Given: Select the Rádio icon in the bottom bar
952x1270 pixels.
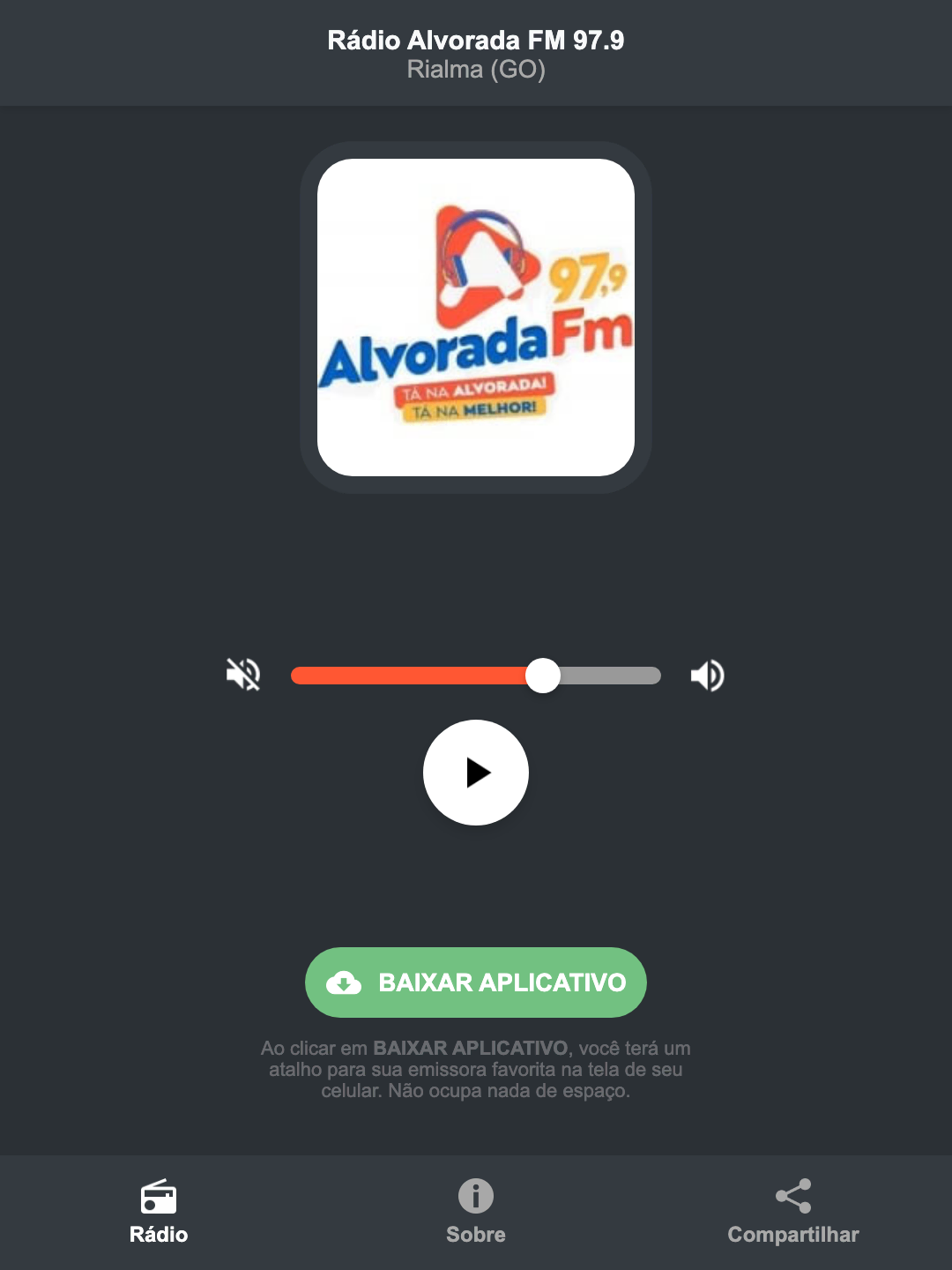Looking at the screenshot, I should pos(159,1198).
